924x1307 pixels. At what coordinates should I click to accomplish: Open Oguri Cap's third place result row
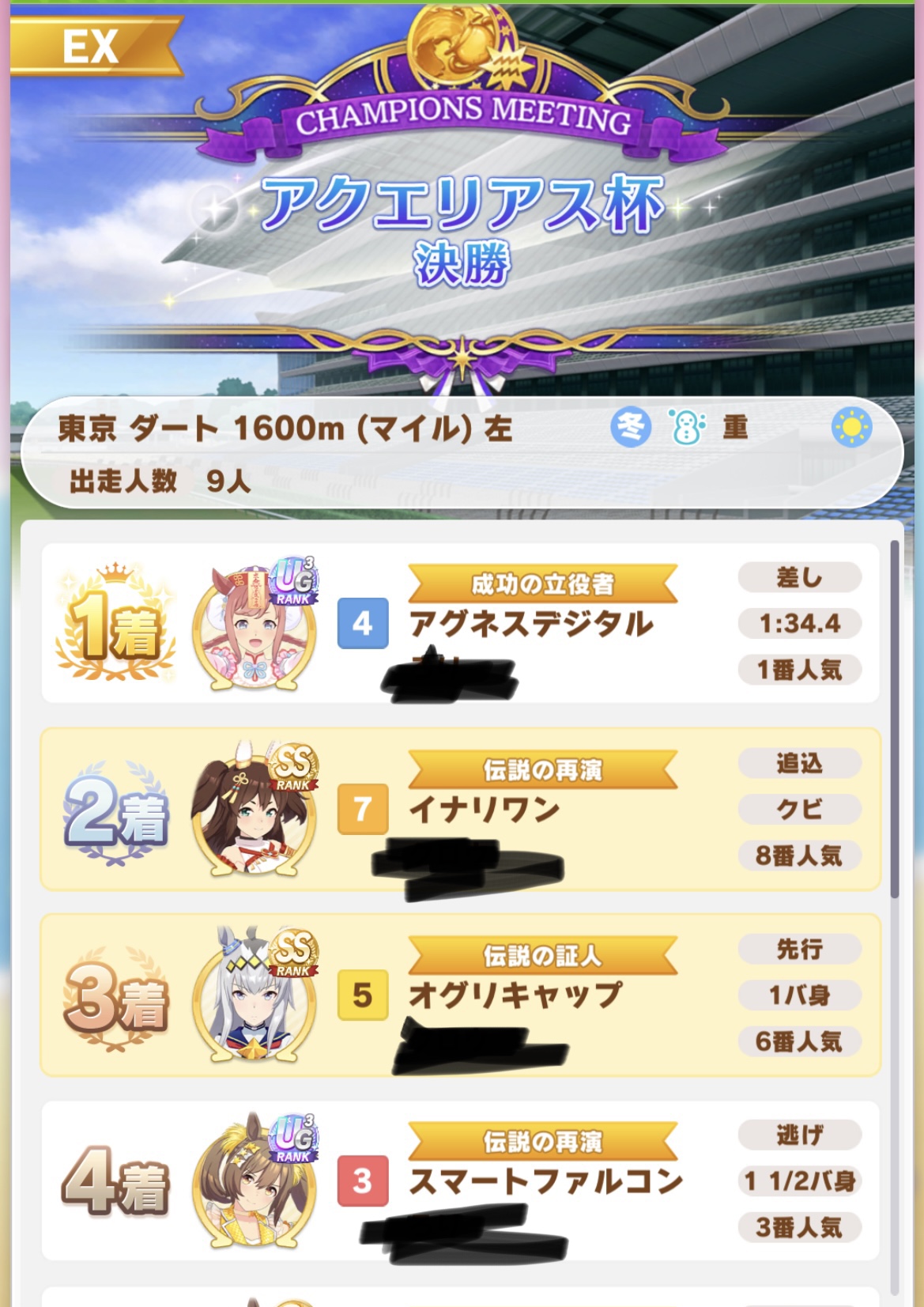(460, 995)
